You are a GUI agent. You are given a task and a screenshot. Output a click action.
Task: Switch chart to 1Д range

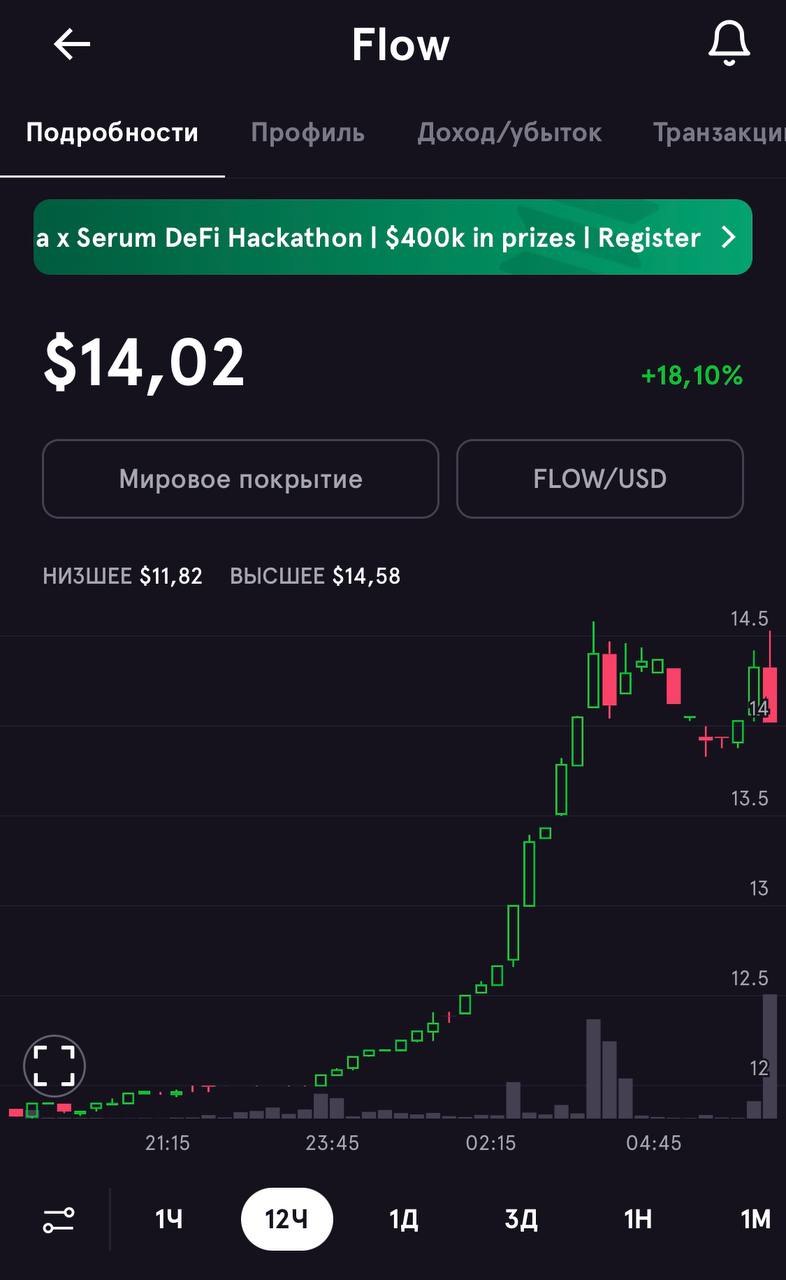coord(403,1219)
